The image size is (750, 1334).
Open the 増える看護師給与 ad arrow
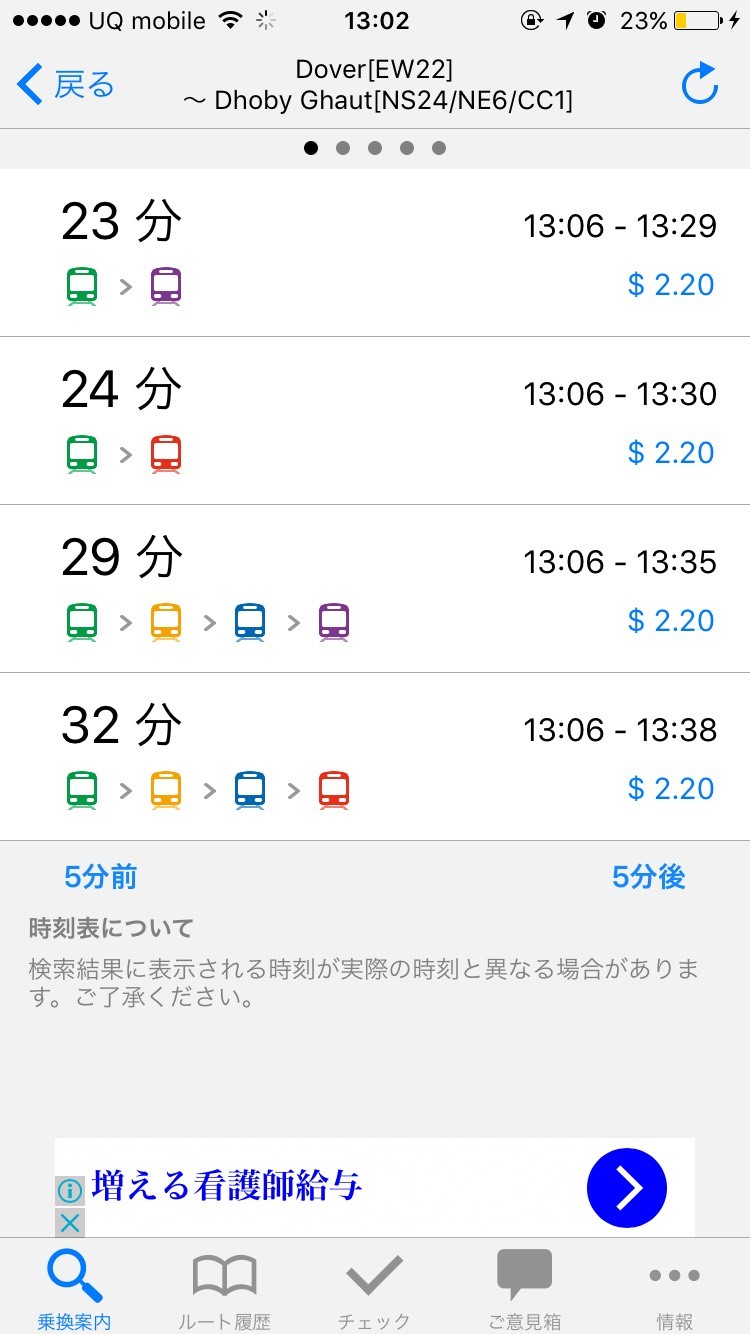(626, 1188)
